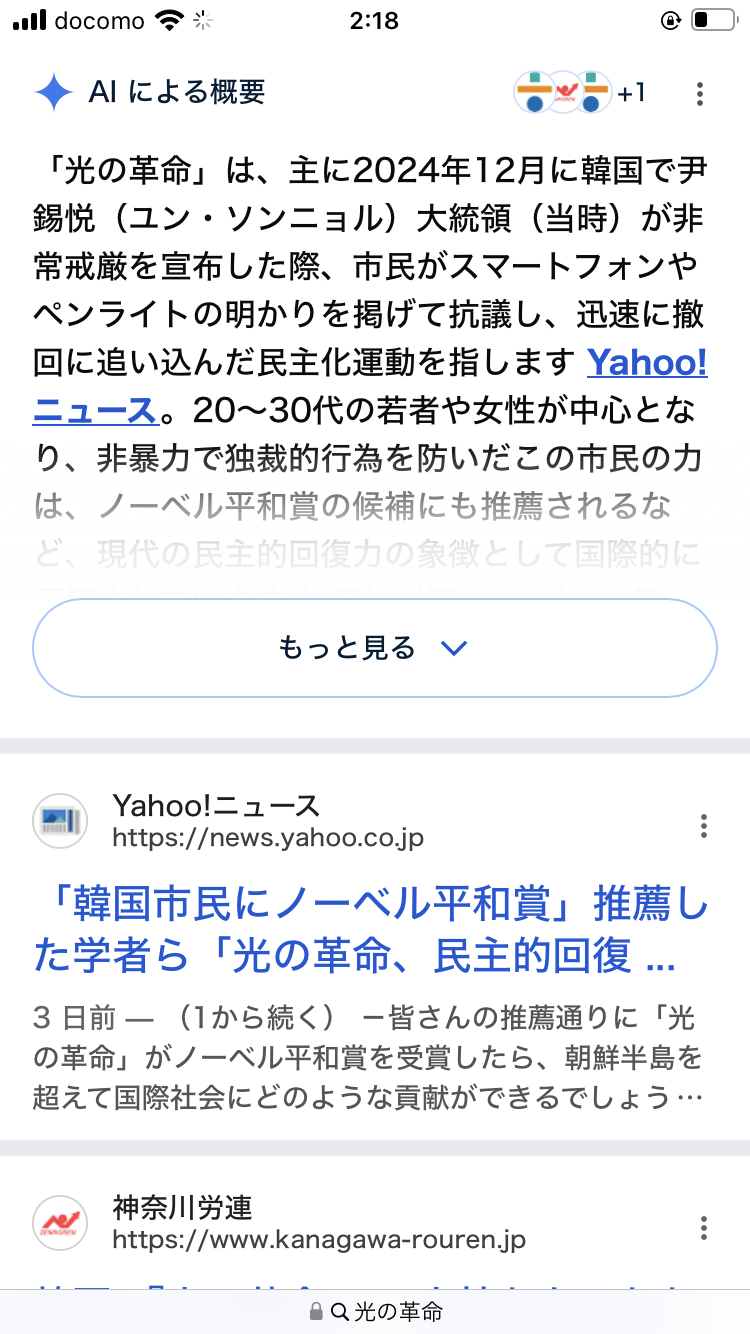The height and width of the screenshot is (1334, 750).
Task: Open options for the 神奈川労連 result
Action: (x=704, y=1228)
